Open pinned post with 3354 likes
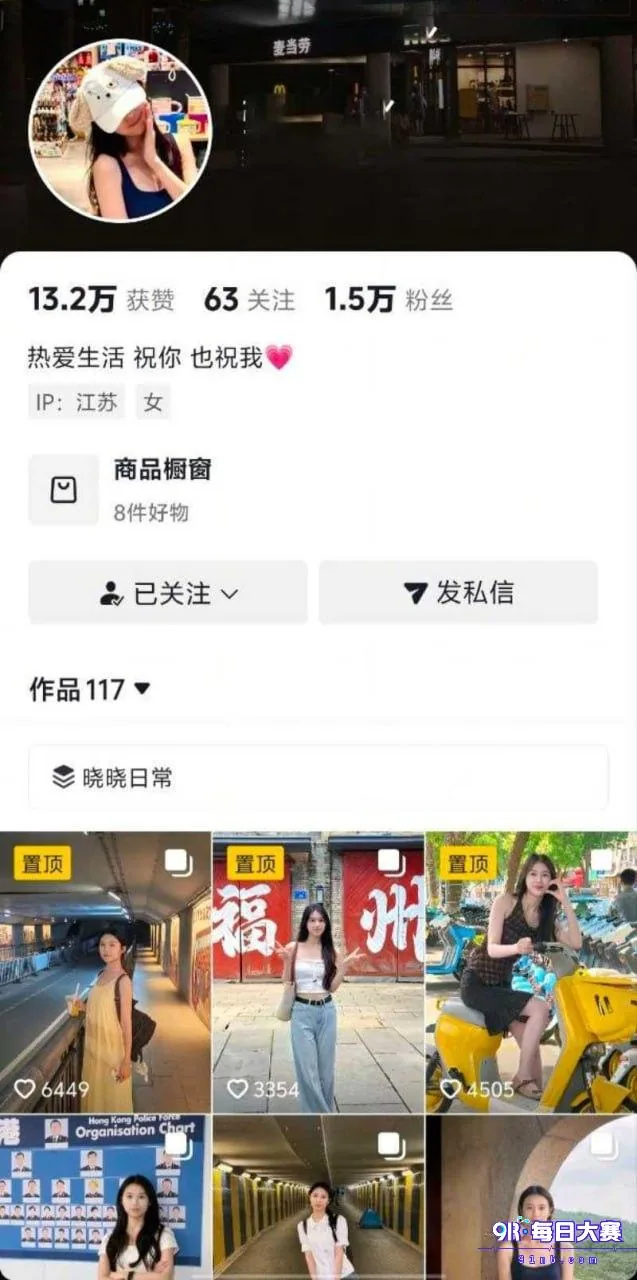 point(318,972)
